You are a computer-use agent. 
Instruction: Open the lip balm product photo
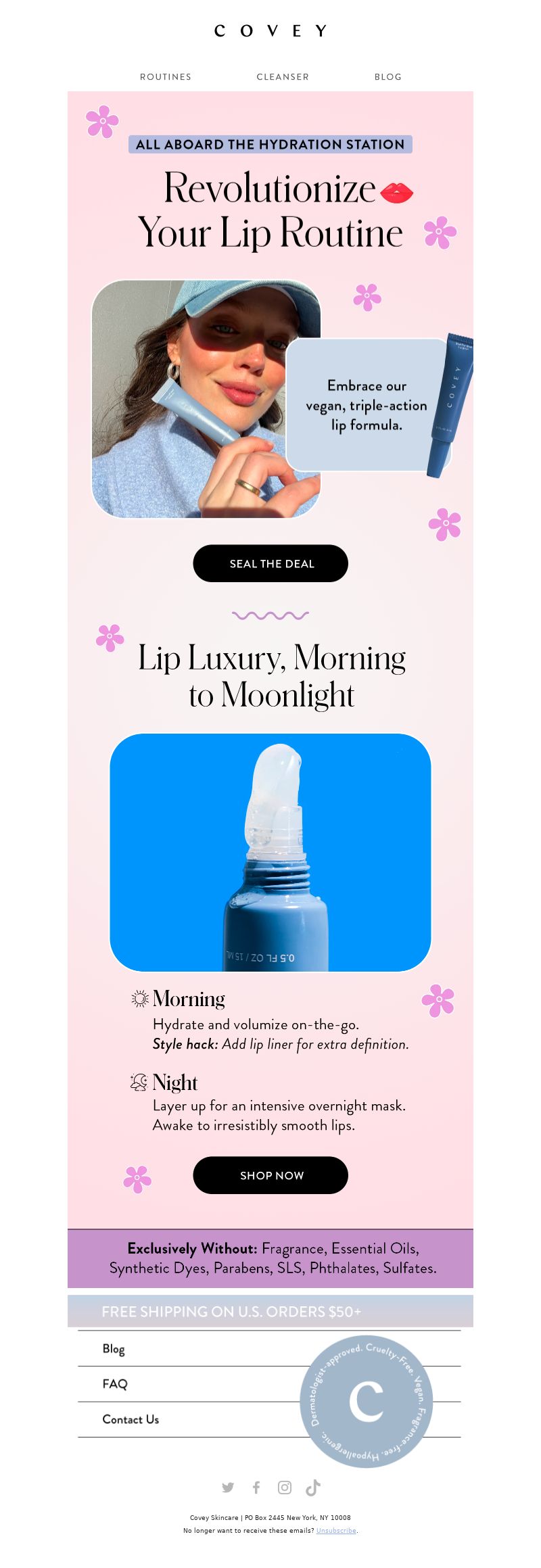click(270, 852)
